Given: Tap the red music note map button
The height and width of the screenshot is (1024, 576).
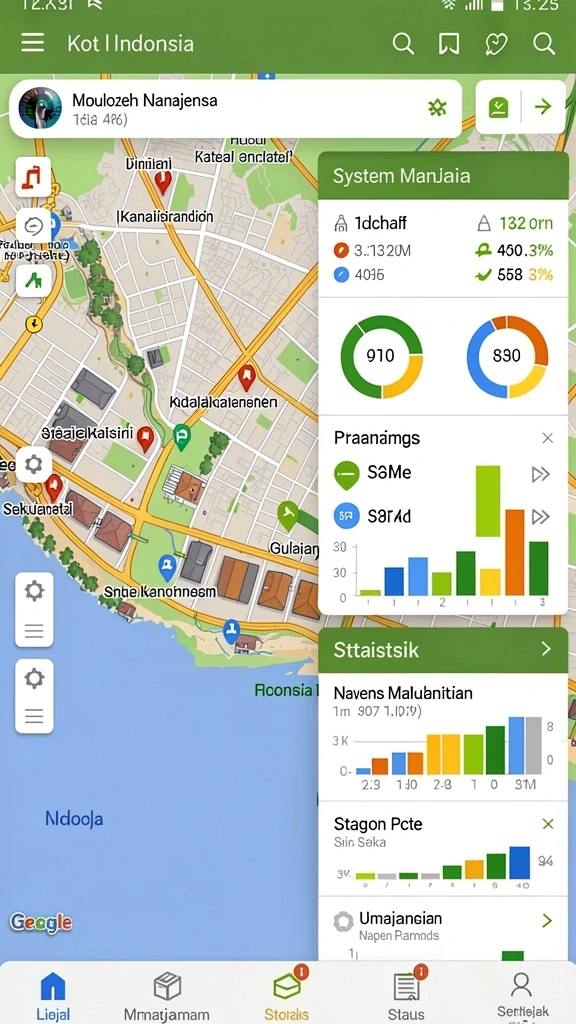Looking at the screenshot, I should (x=33, y=176).
